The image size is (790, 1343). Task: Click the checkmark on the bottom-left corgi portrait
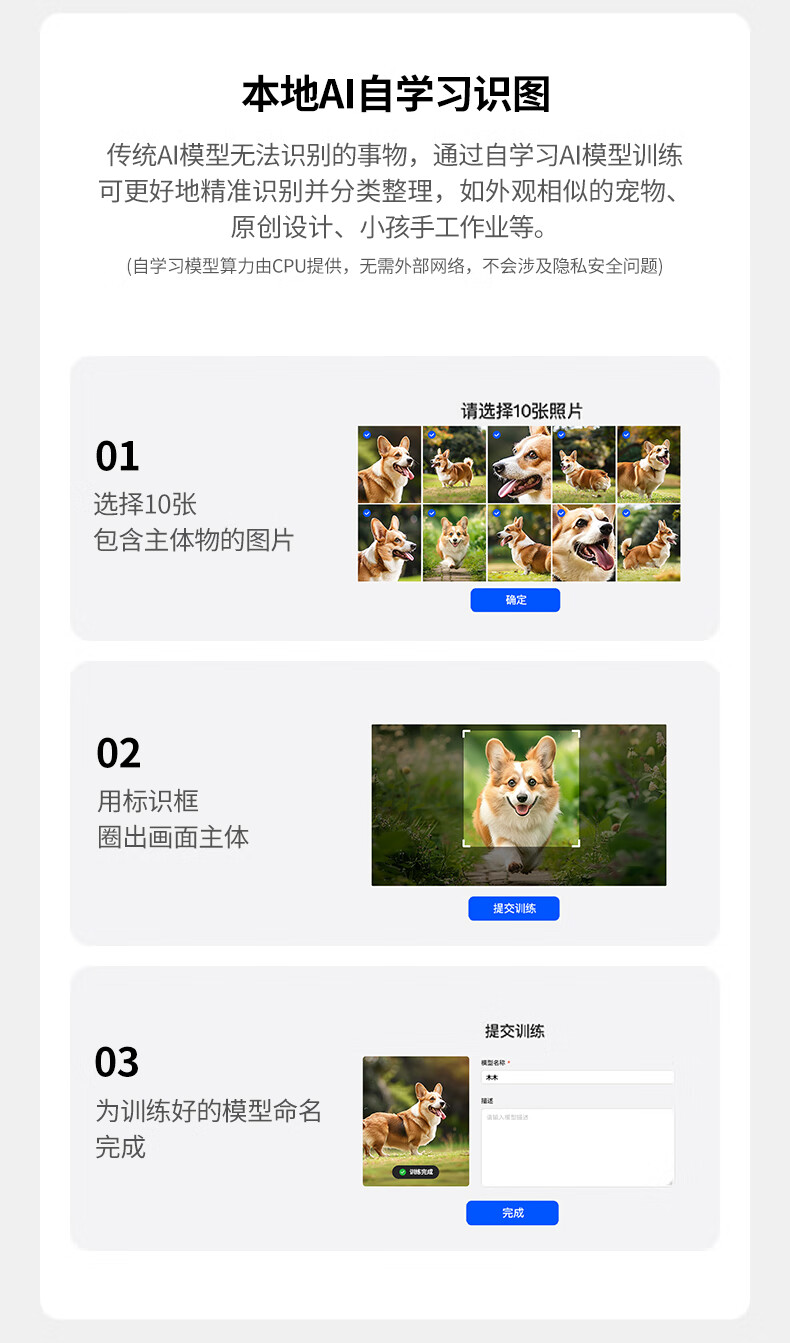(x=366, y=514)
